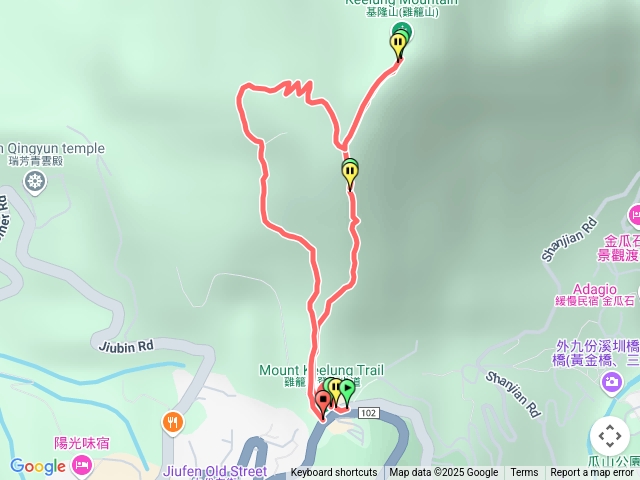Tap the yellow pause marker at Keelung Mountain summit
The image size is (640, 480).
click(398, 43)
